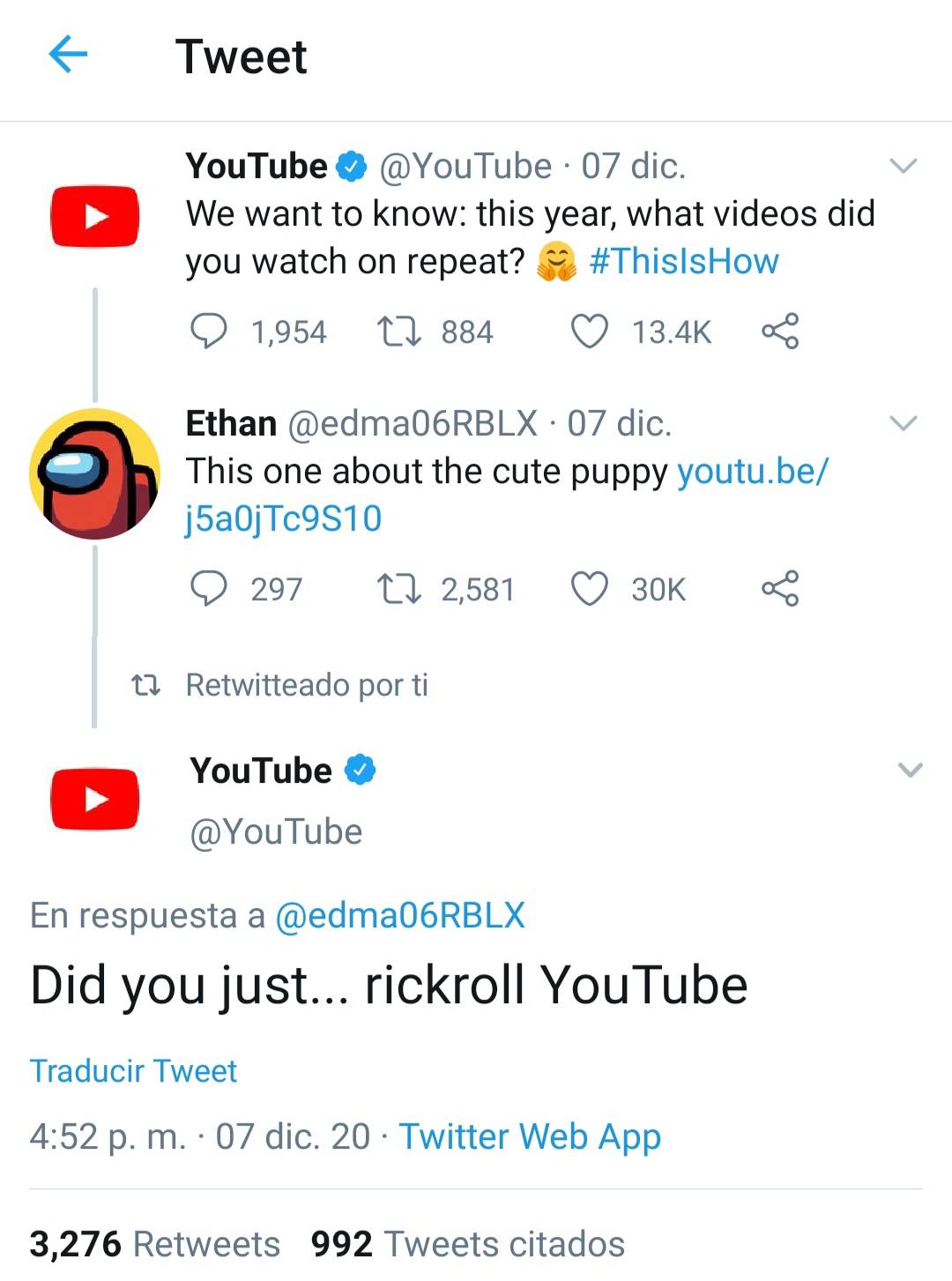The height and width of the screenshot is (1281, 952).
Task: Open Twitter Web App source link
Action: (530, 1136)
